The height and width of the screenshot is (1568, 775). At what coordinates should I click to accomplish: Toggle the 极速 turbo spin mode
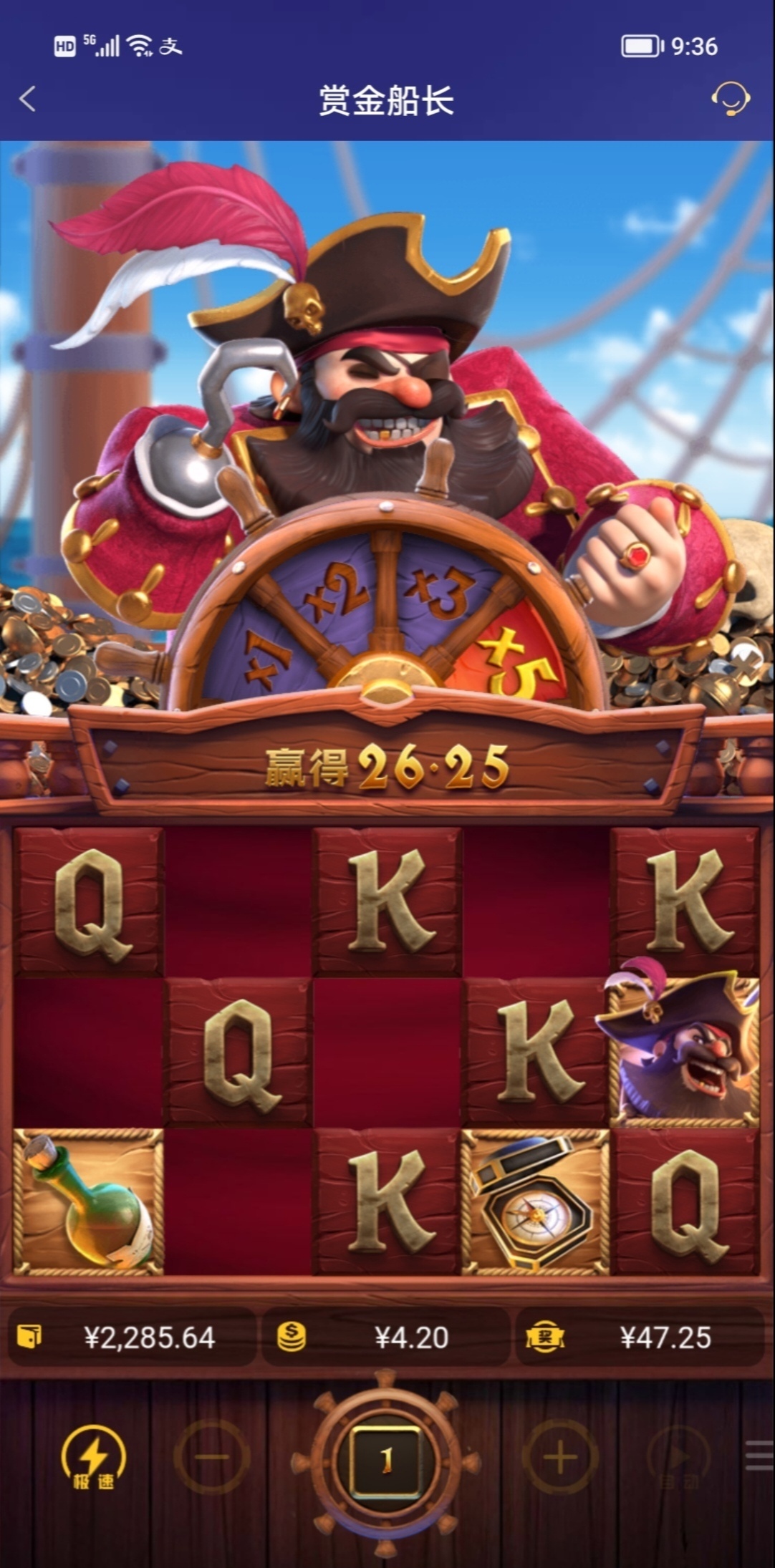tap(93, 1459)
